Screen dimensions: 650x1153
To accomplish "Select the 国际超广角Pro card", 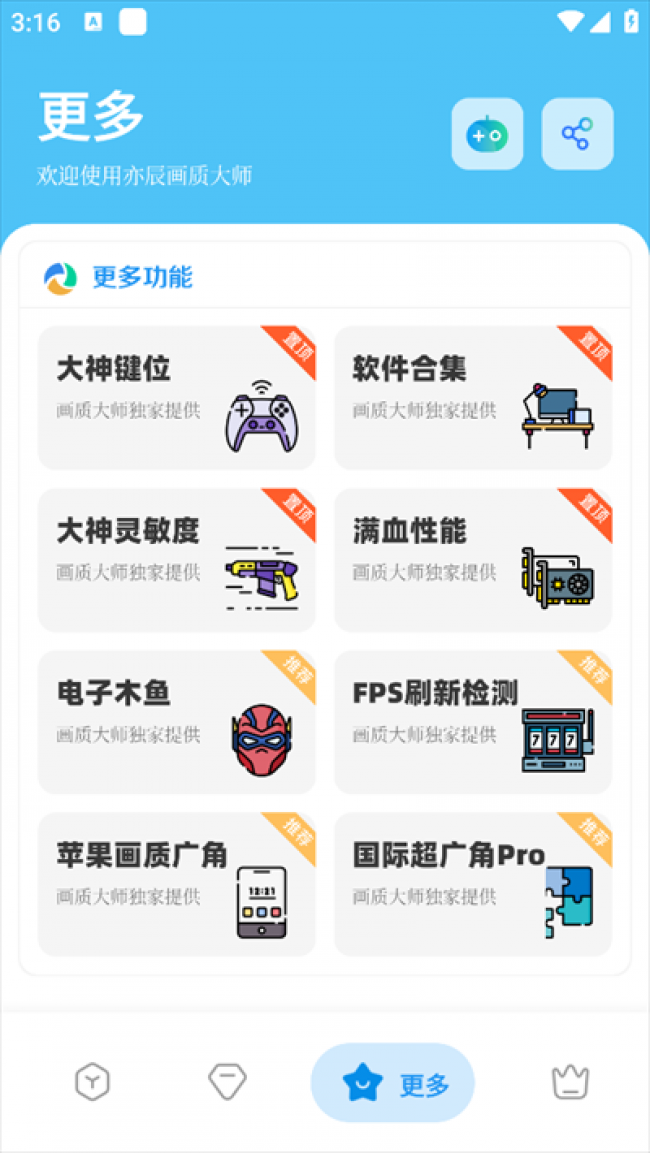I will pos(472,883).
